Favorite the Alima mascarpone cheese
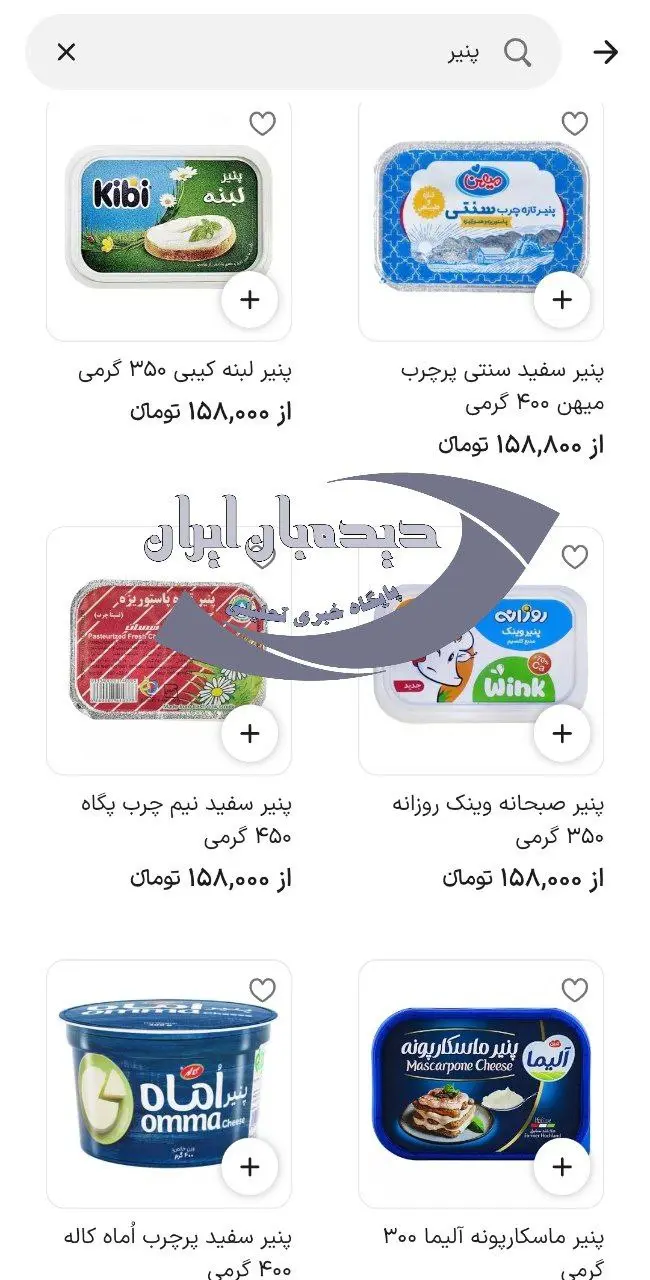Viewport: 650px width, 1280px height. point(574,990)
